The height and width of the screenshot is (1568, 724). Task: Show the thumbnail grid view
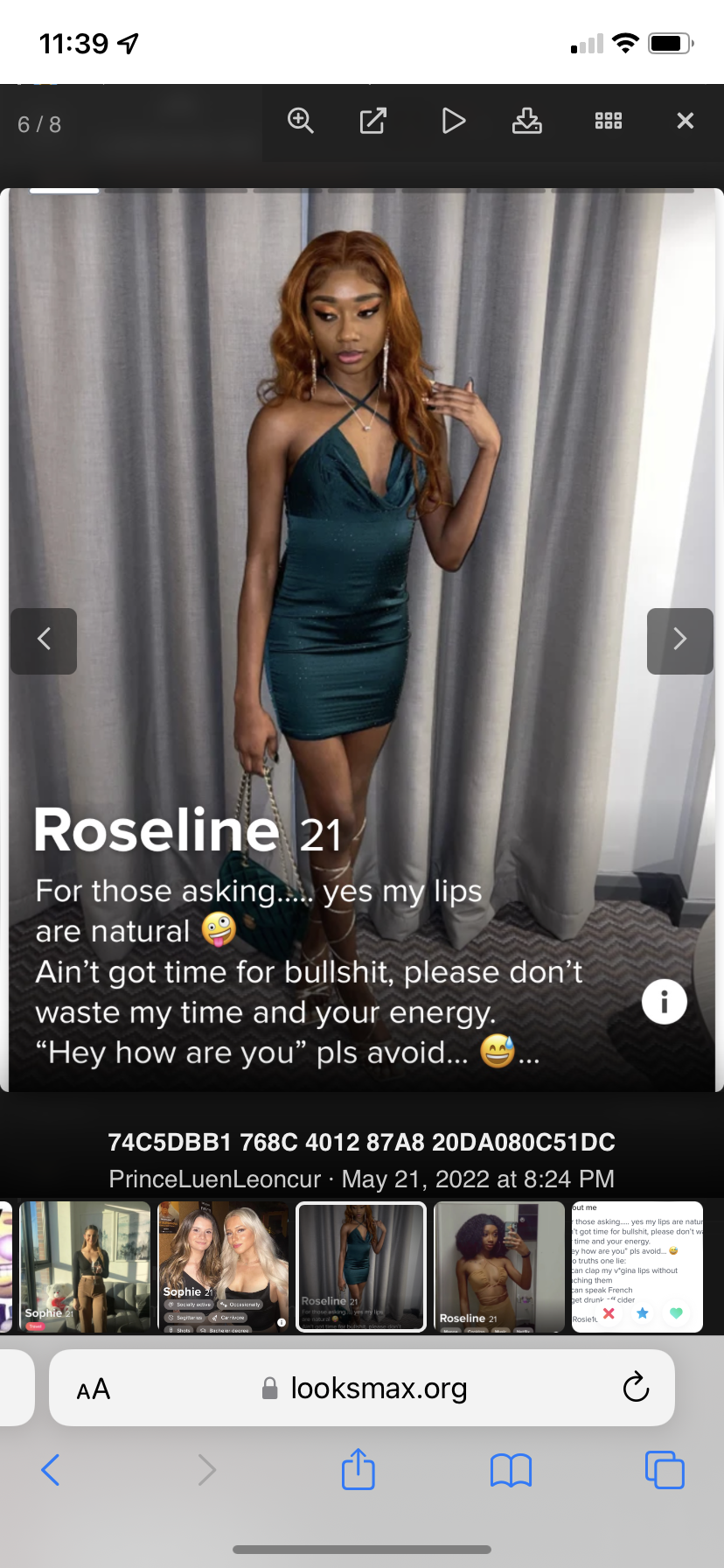click(x=609, y=121)
